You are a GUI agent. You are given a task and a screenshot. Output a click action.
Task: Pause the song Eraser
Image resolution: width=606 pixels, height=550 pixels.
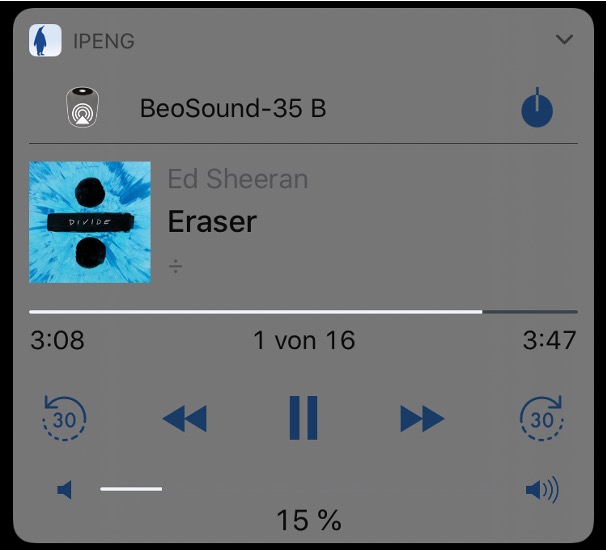303,418
